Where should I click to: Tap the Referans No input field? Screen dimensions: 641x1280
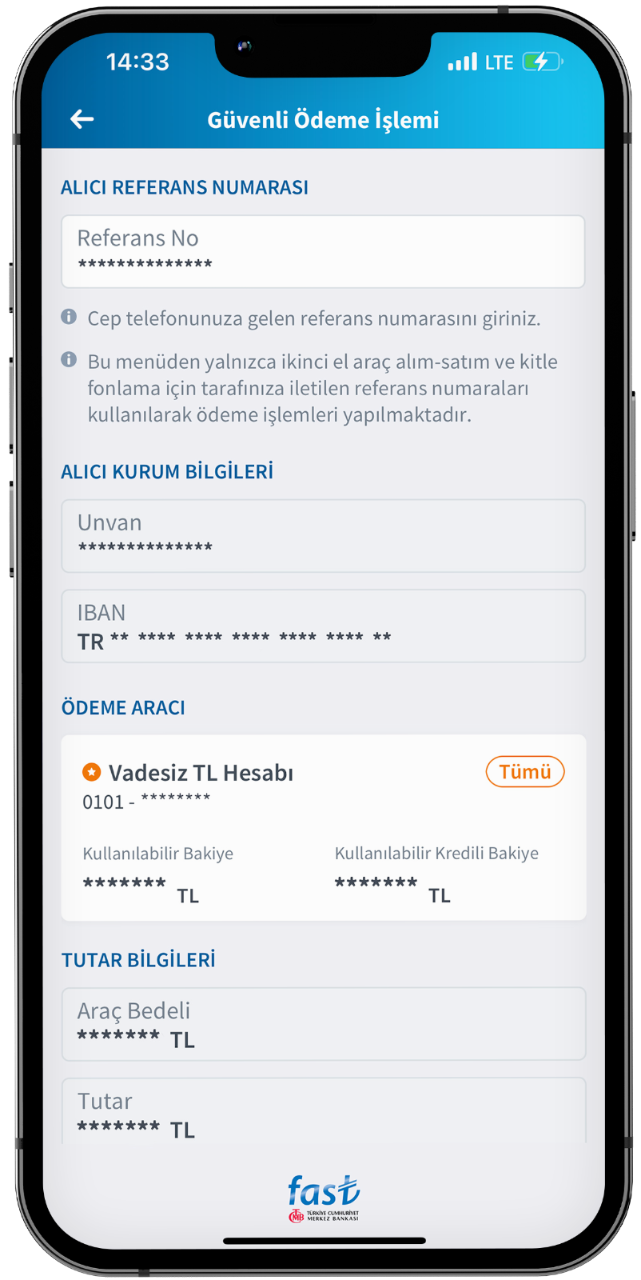322,252
